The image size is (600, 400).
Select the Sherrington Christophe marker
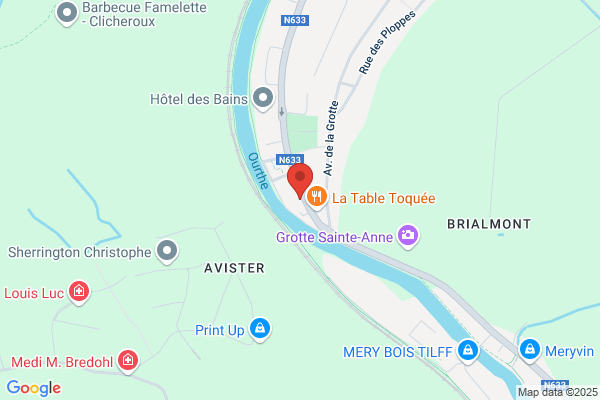click(167, 251)
